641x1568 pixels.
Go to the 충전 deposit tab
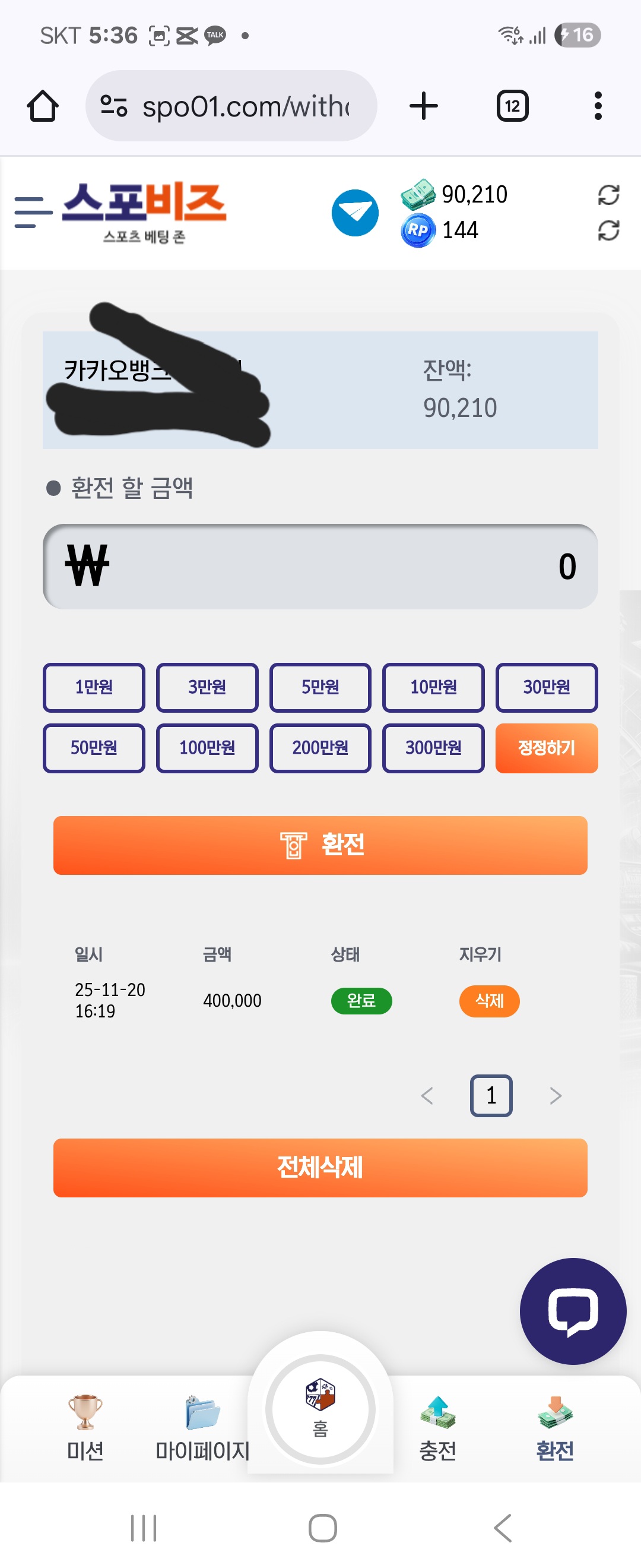(437, 1427)
